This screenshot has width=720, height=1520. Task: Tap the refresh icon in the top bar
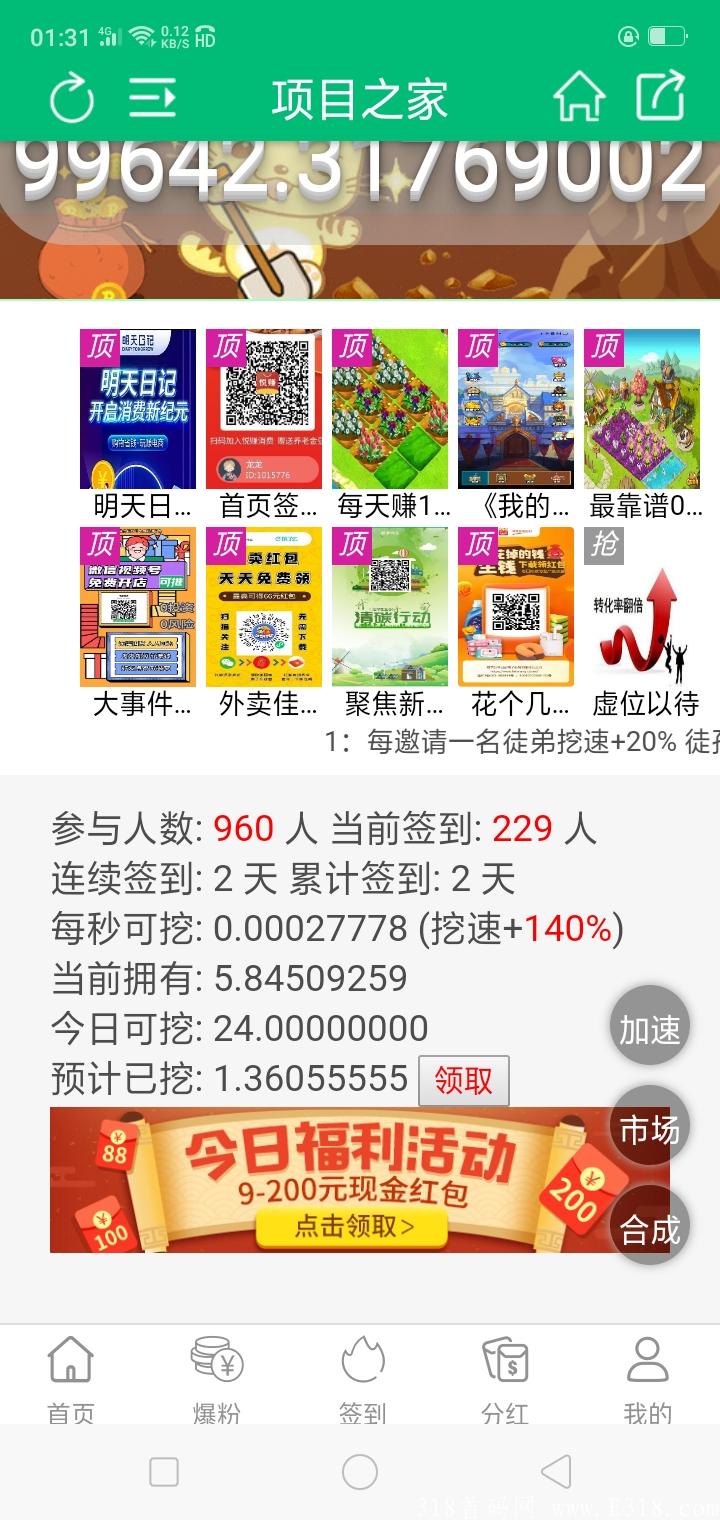tap(70, 99)
